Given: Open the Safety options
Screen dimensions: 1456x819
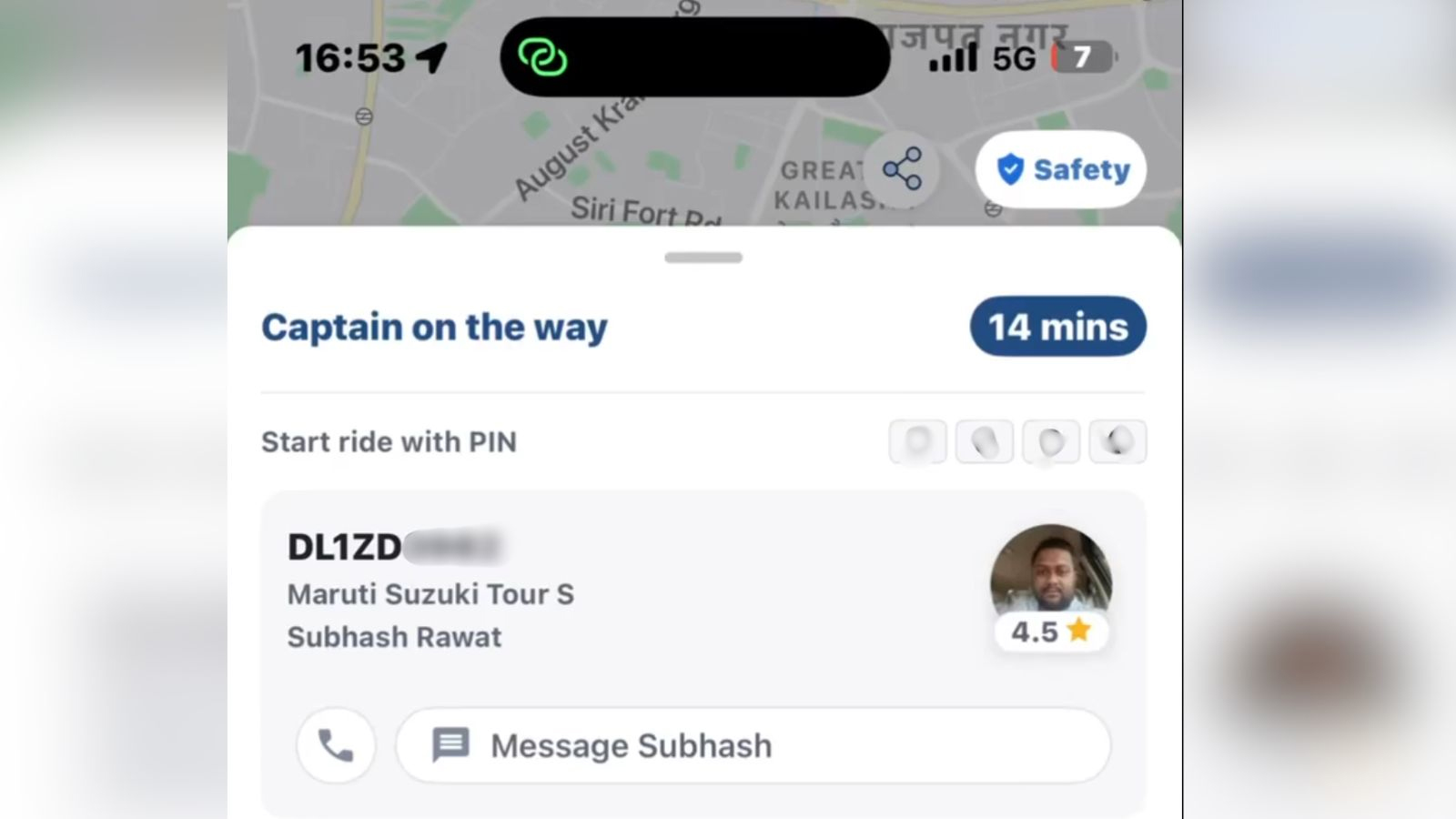Looking at the screenshot, I should coord(1061,169).
